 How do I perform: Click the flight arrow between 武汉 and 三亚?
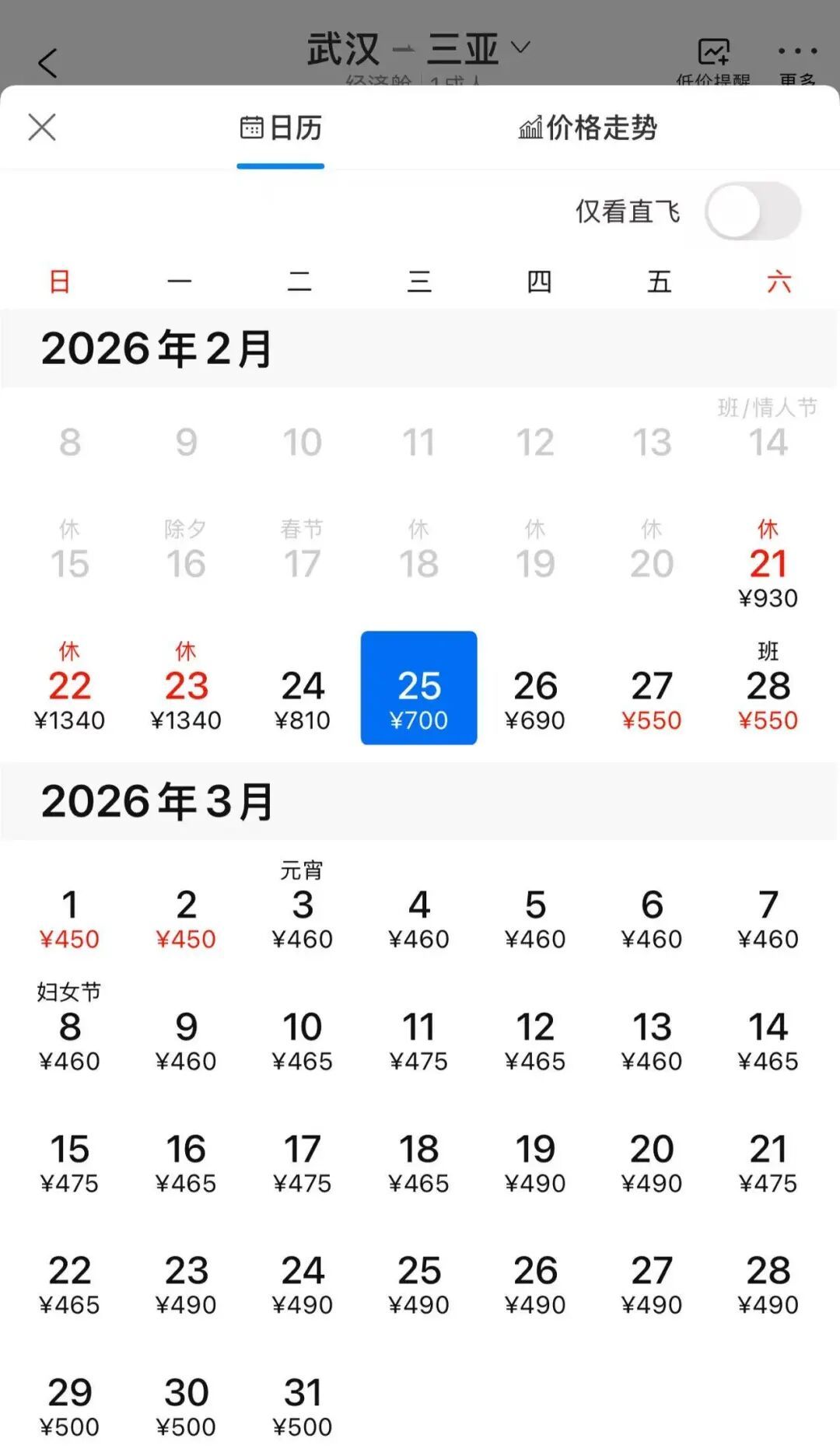click(404, 48)
